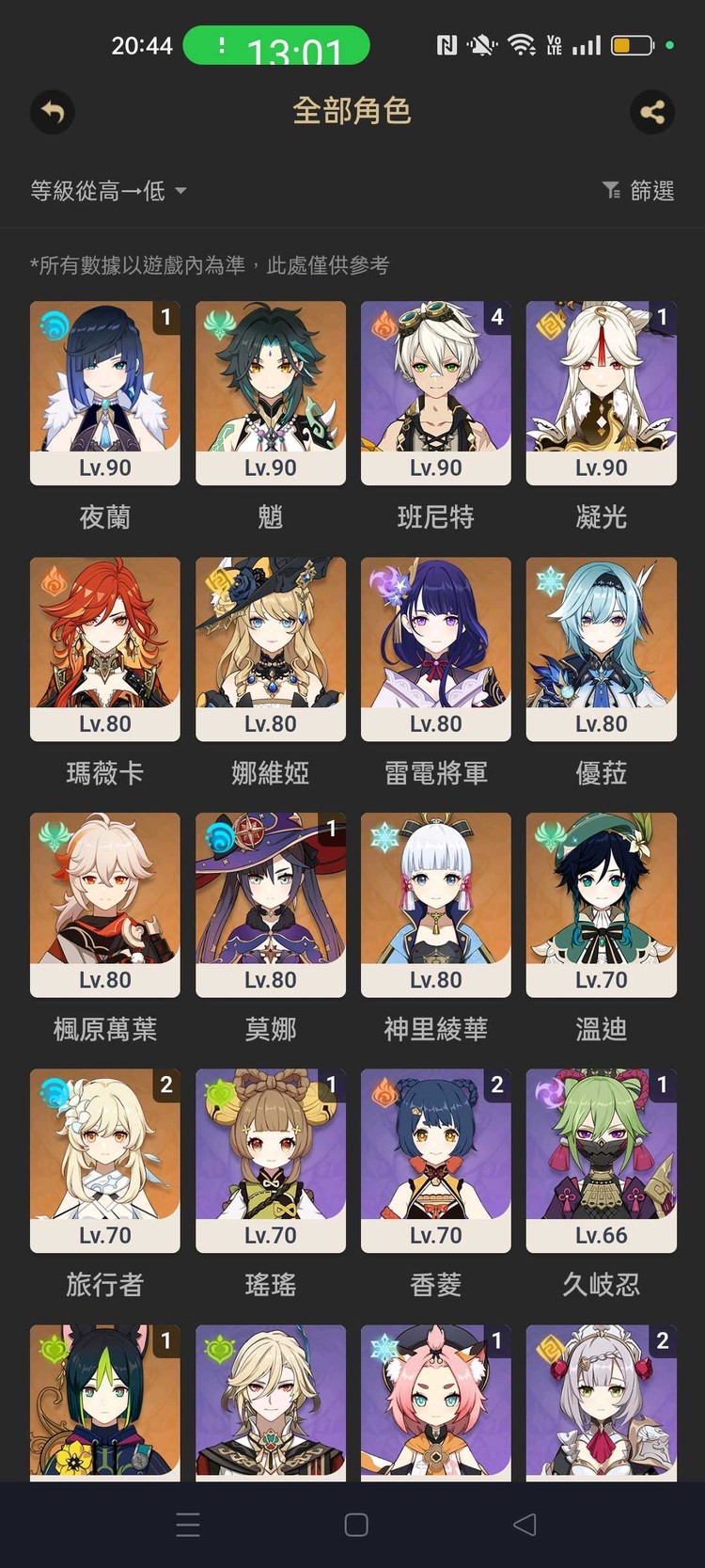705x1568 pixels.
Task: Select the 娜維婭 card
Action: coord(271,649)
